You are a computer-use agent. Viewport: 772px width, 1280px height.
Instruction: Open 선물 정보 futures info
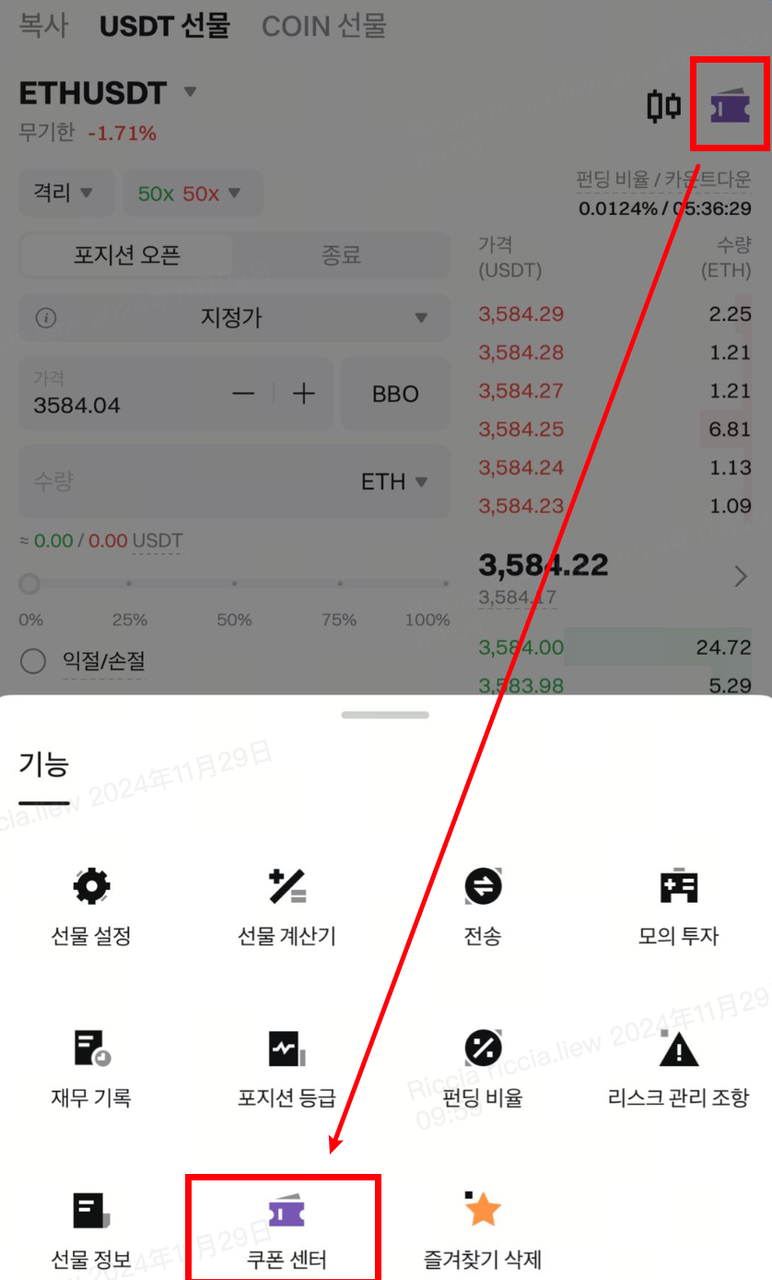91,1229
